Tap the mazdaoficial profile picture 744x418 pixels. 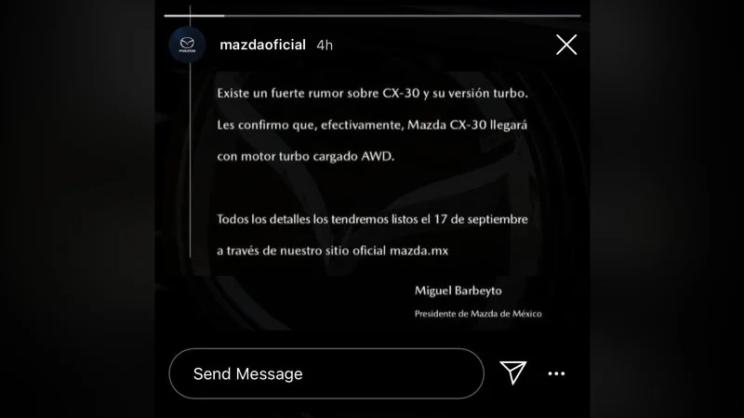point(186,46)
